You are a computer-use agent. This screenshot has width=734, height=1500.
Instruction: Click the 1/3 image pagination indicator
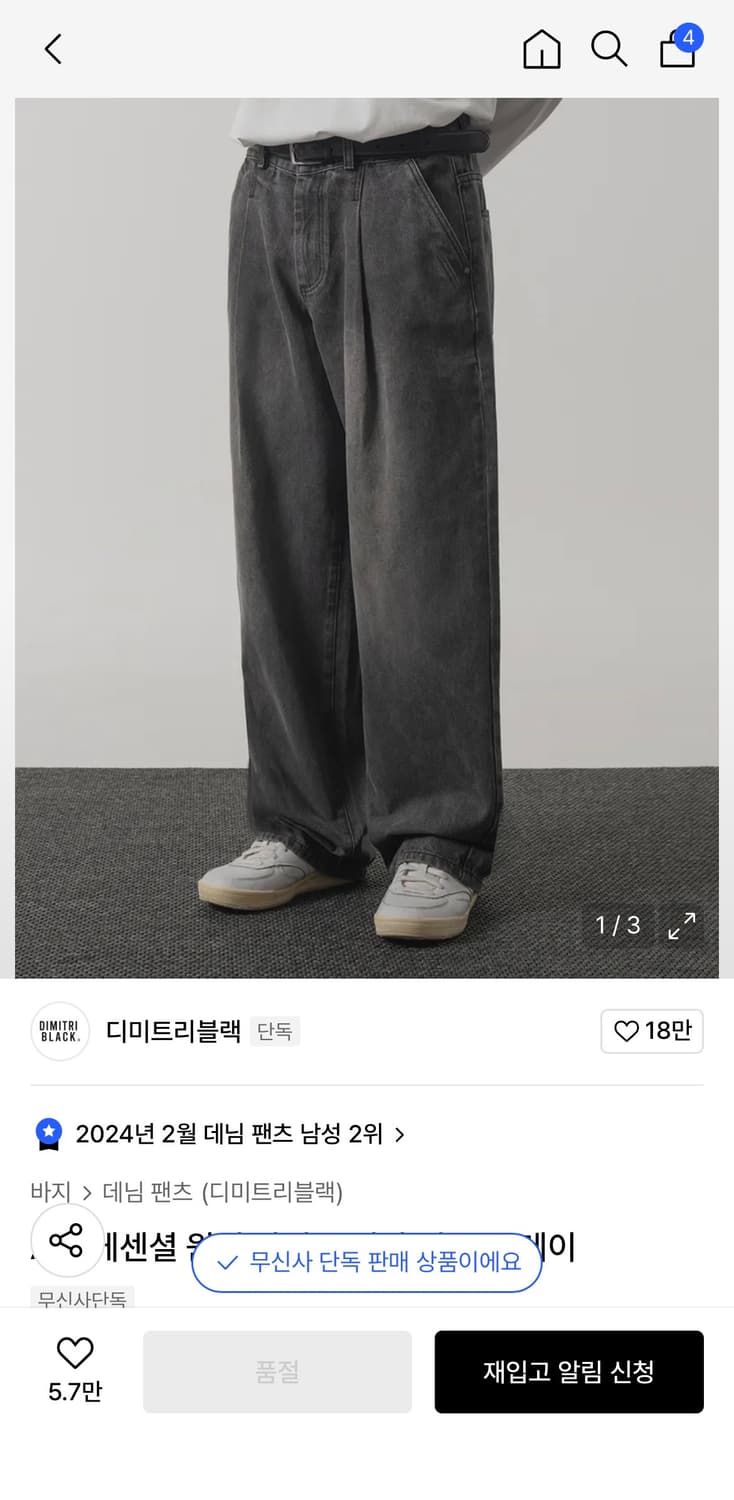point(617,926)
